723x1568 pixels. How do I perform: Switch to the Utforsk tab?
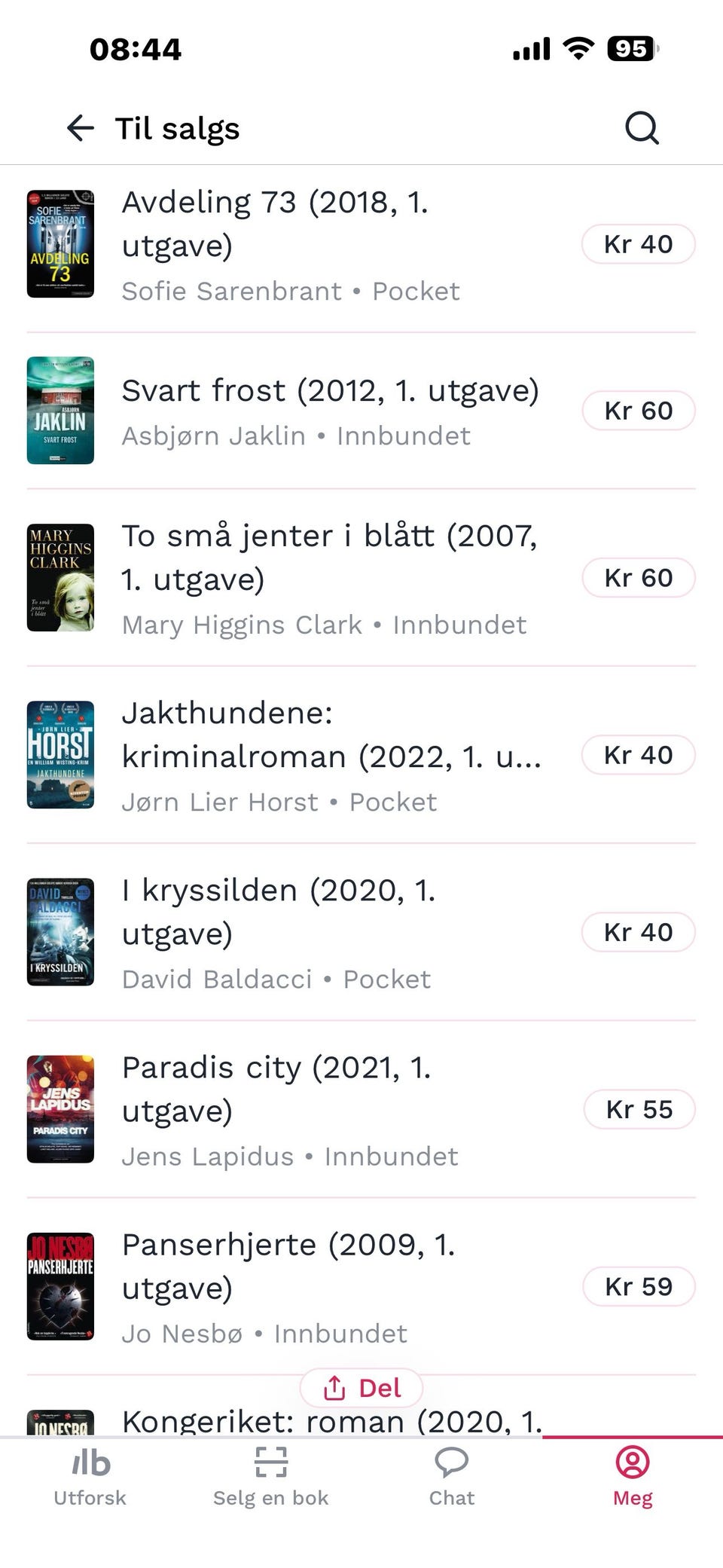[90, 1477]
